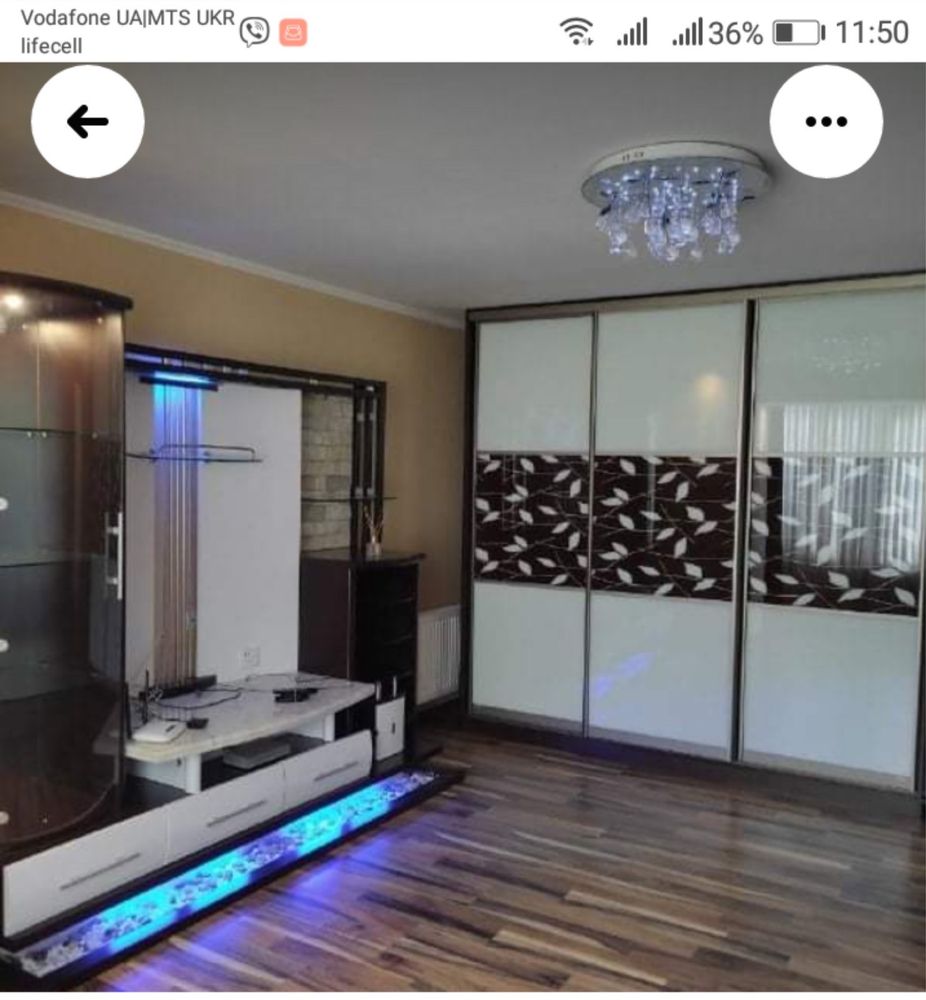Open the room photo full screen
This screenshot has height=1000, width=926.
point(463,560)
